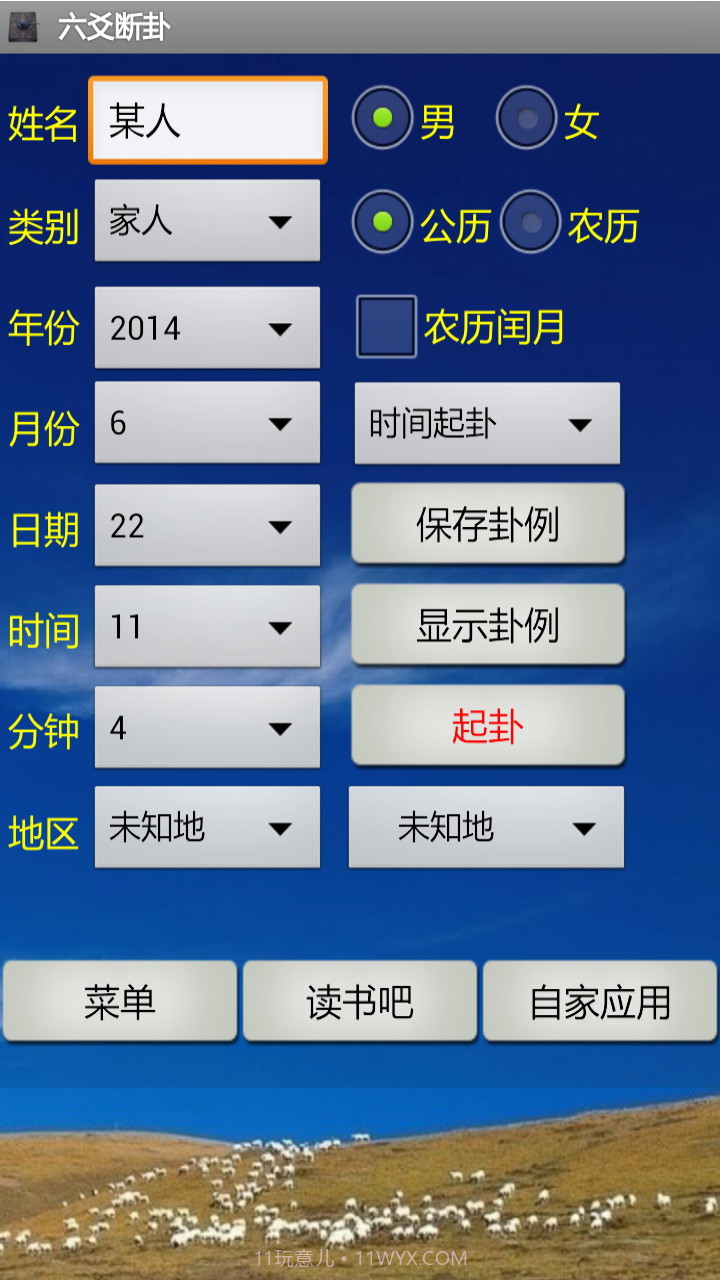Open the 分钟 dropdown showing 4
The width and height of the screenshot is (720, 1280).
(x=206, y=727)
